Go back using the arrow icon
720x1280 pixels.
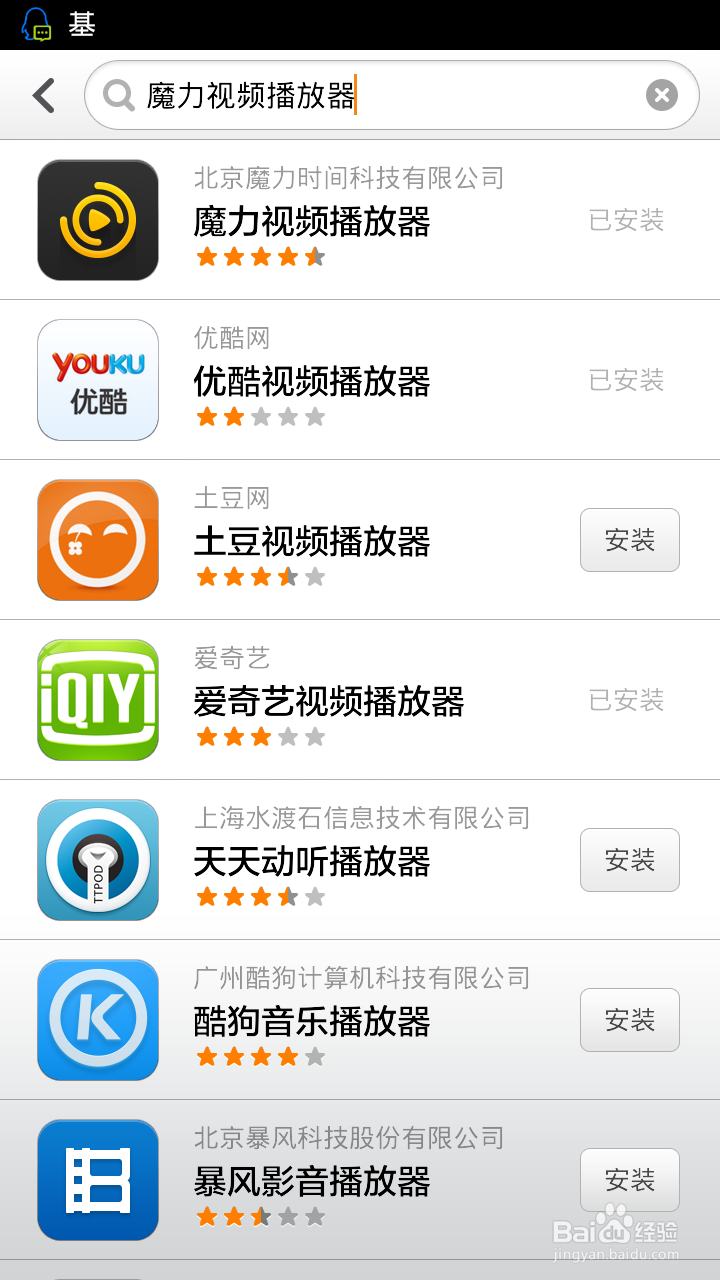44,96
